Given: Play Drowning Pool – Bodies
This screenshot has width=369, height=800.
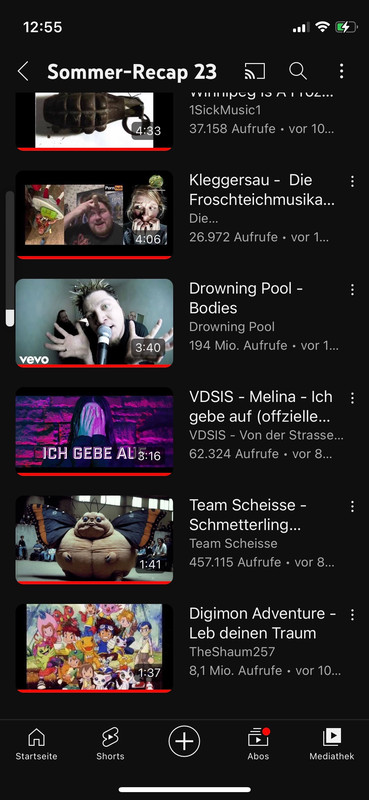Looking at the screenshot, I should point(94,323).
